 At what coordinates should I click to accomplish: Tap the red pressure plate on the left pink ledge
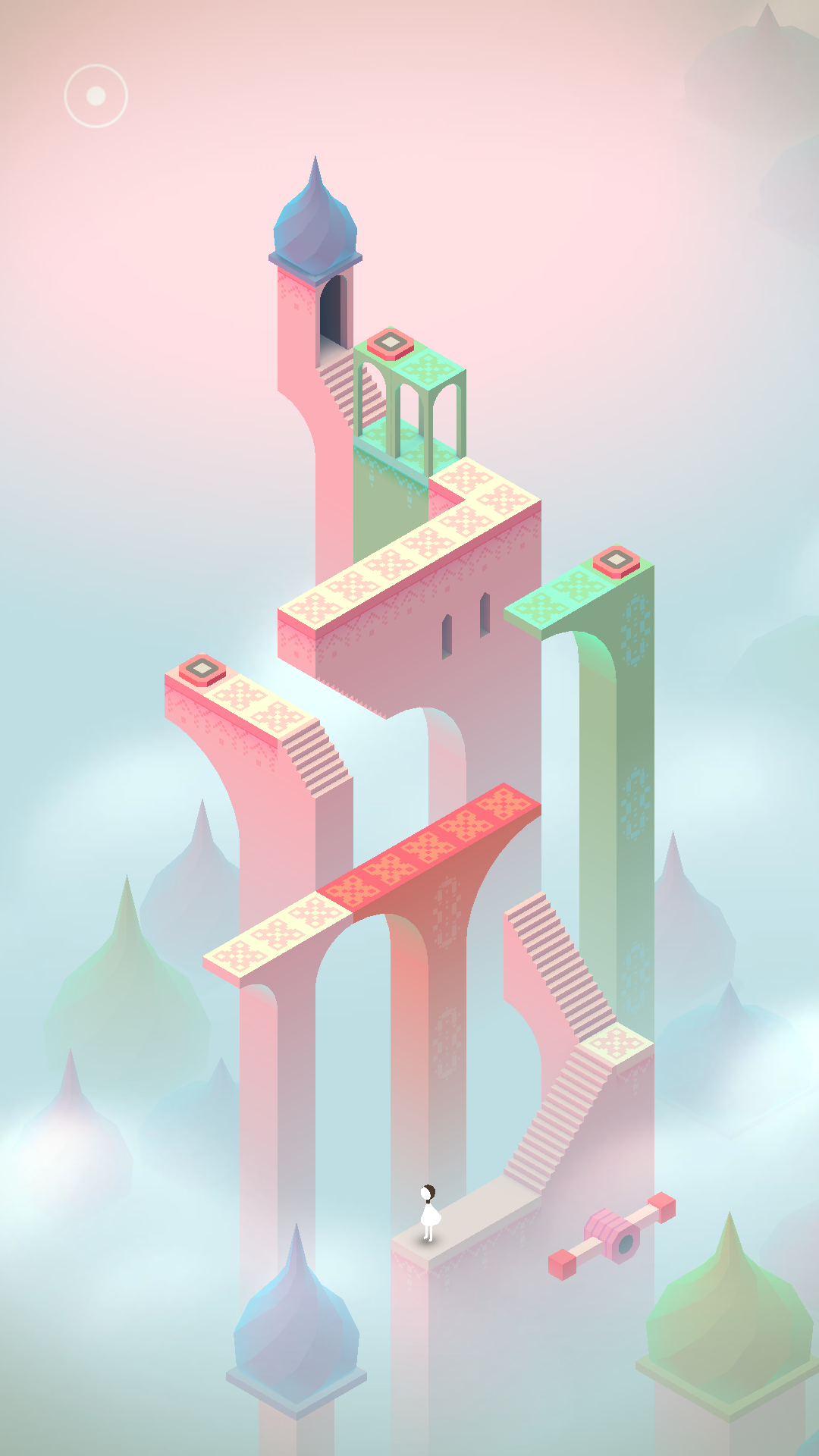click(202, 670)
